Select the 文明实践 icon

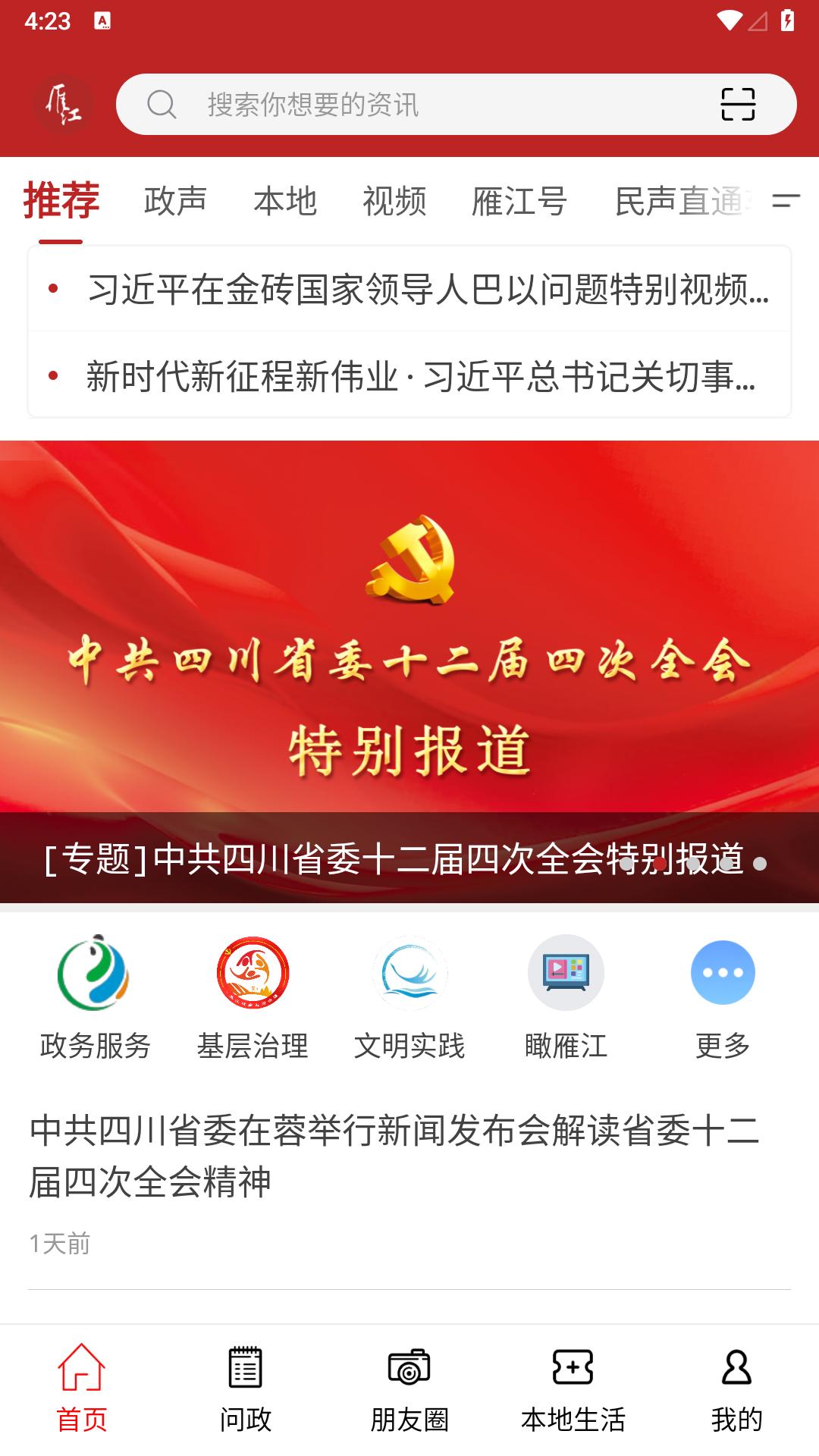pos(409,973)
